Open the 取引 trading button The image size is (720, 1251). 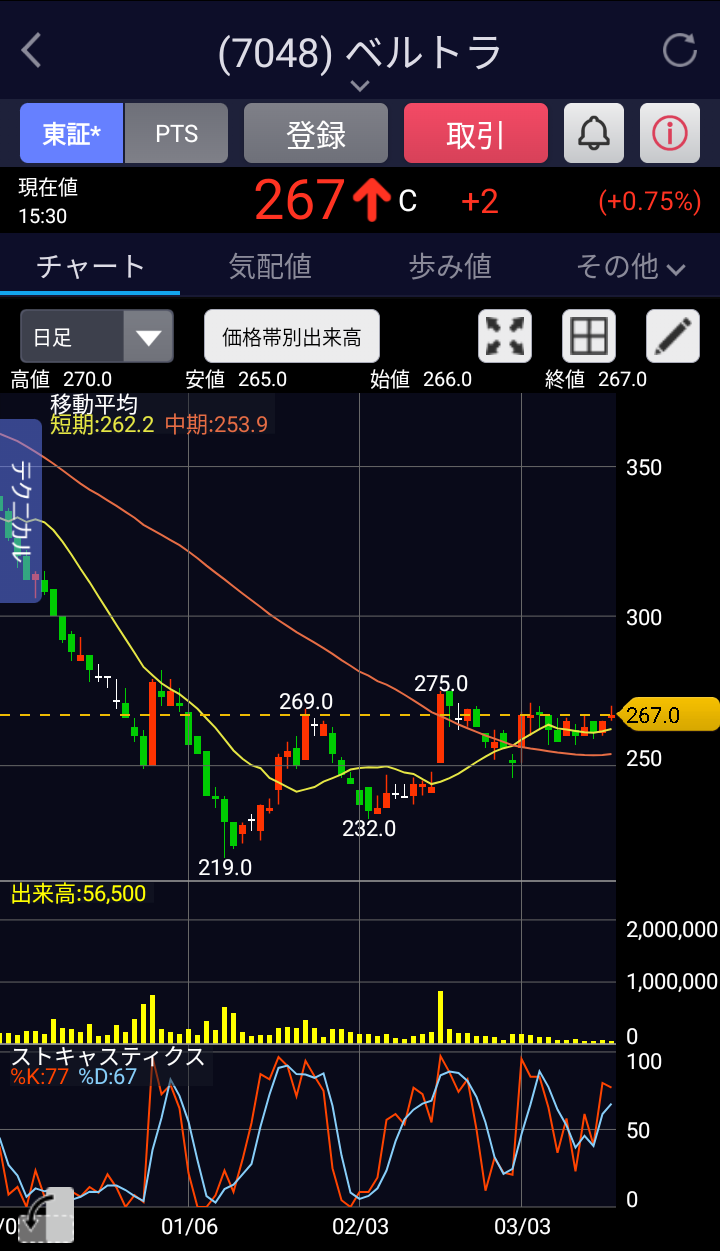tap(476, 133)
